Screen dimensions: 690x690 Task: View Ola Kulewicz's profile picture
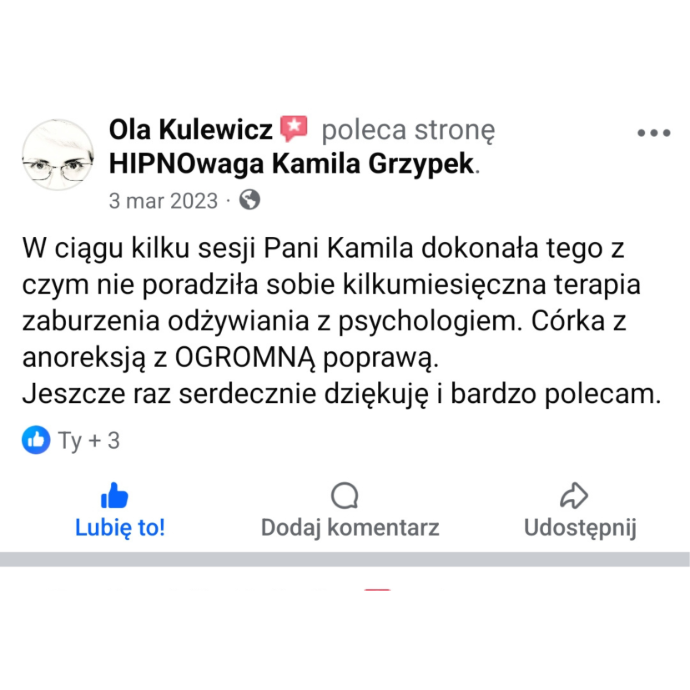[x=58, y=155]
